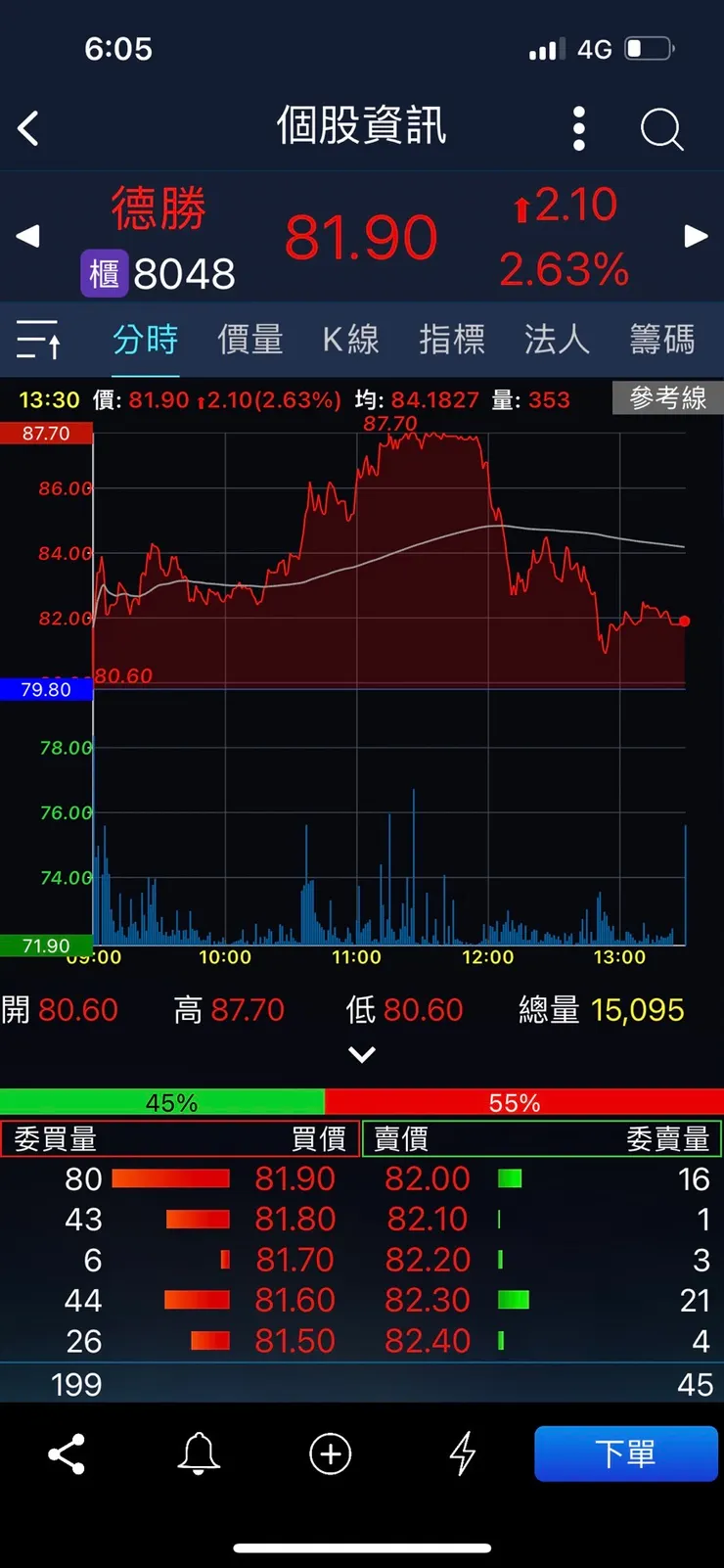This screenshot has height=1568, width=724.
Task: Switch to the K線 candlestick tab
Action: (x=350, y=339)
